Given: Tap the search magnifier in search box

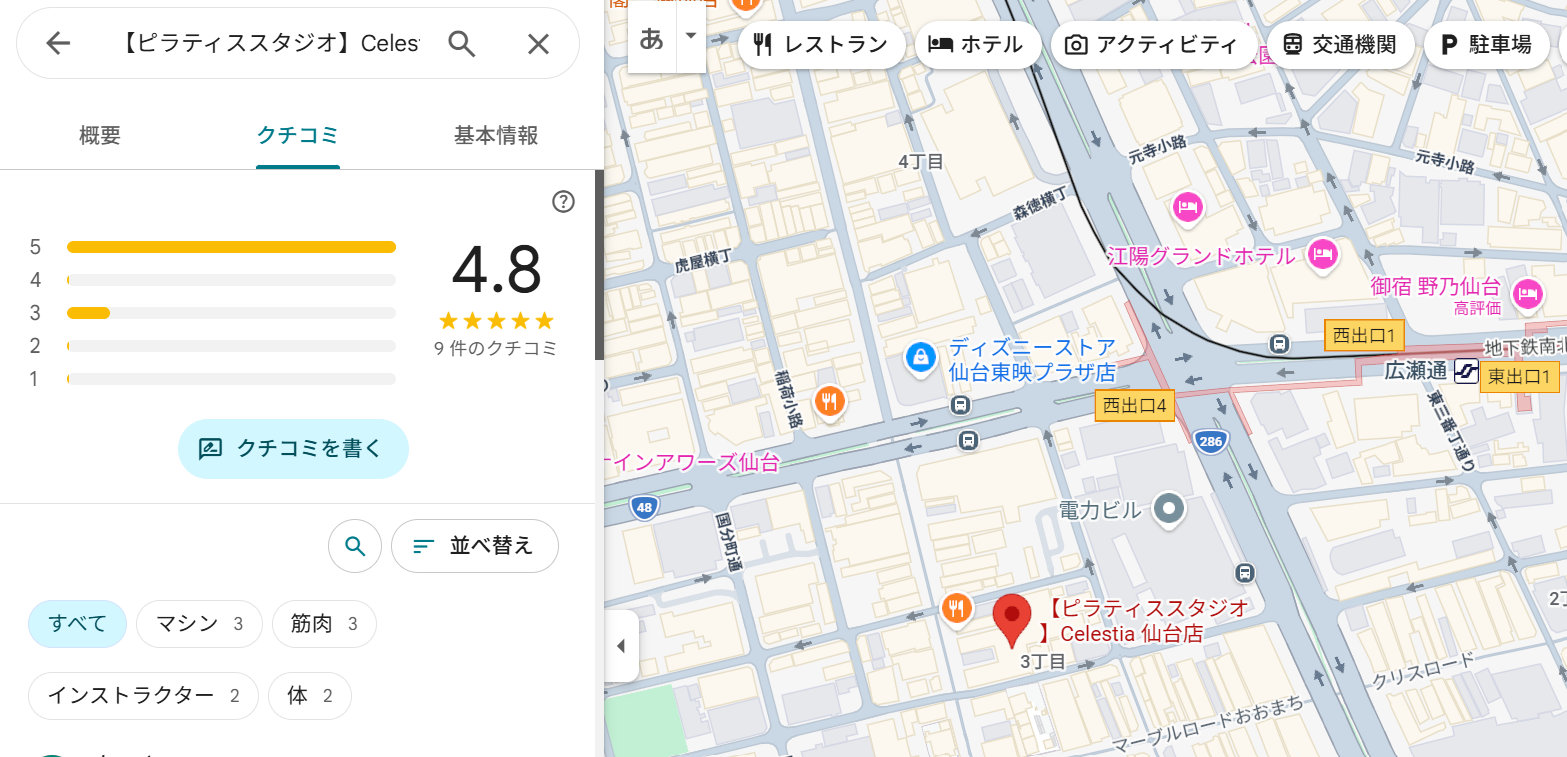Looking at the screenshot, I should [461, 43].
